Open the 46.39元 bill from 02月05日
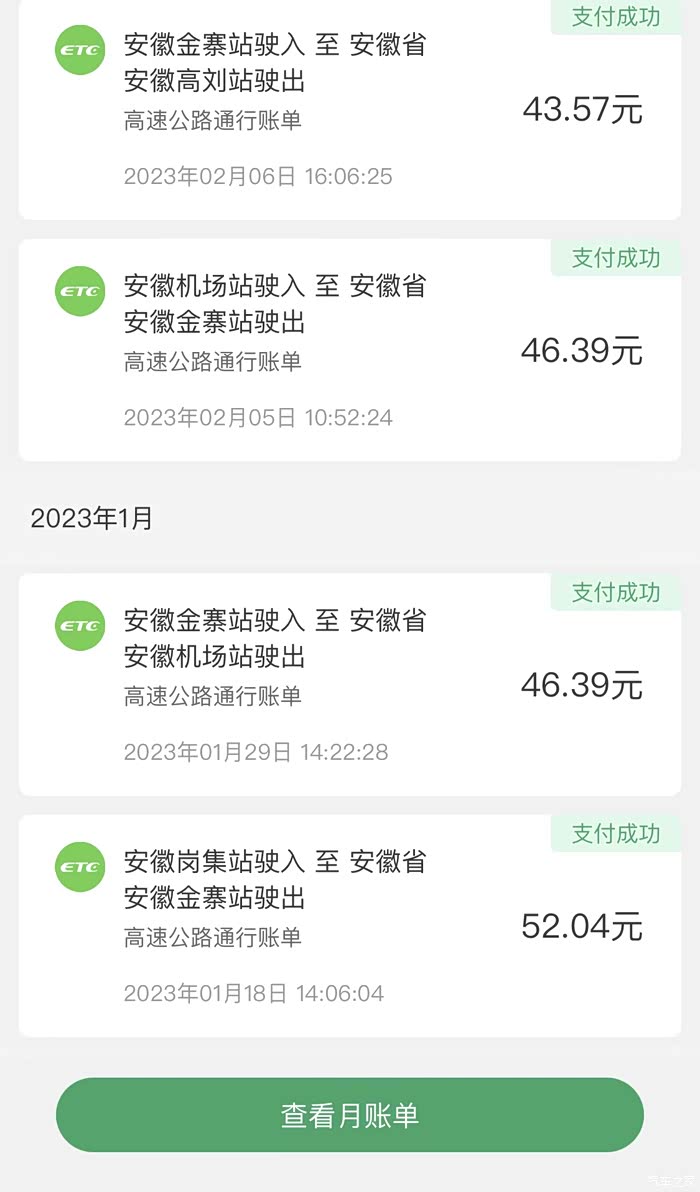This screenshot has width=700, height=1192. pyautogui.click(x=350, y=350)
